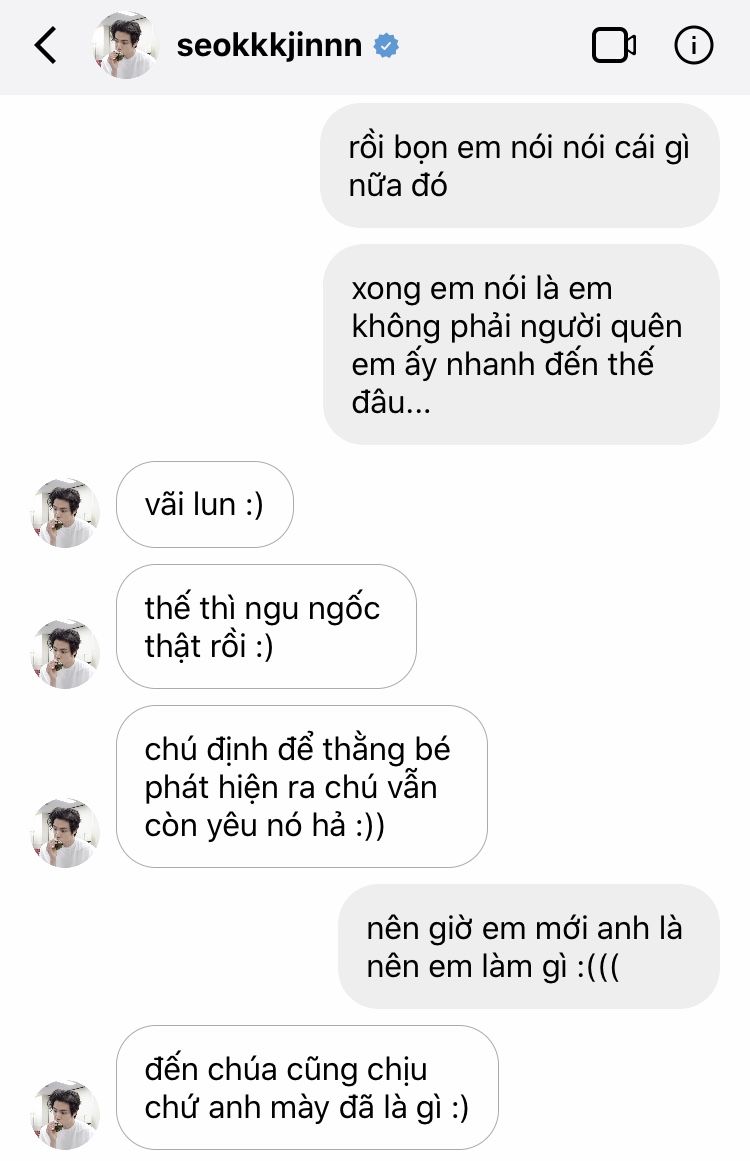Start a video call with seokkkjinnn
750x1161 pixels.
coord(613,46)
